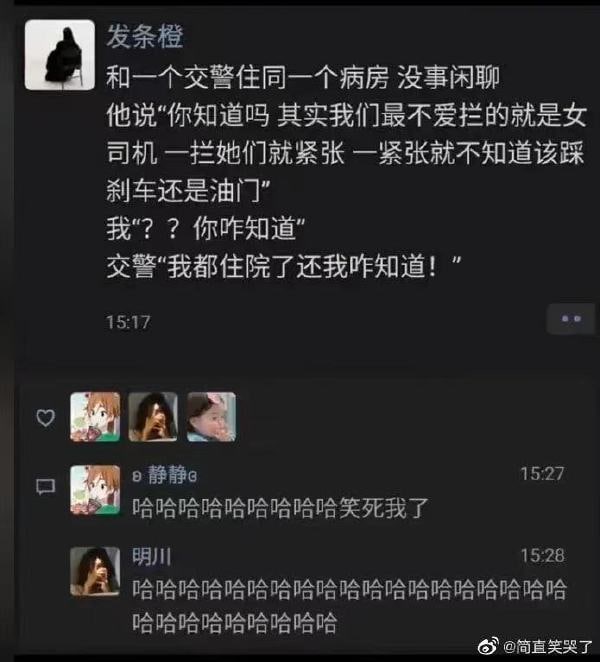This screenshot has width=600, height=662.
Task: Open 发条橙's profile picture
Action: pos(60,55)
